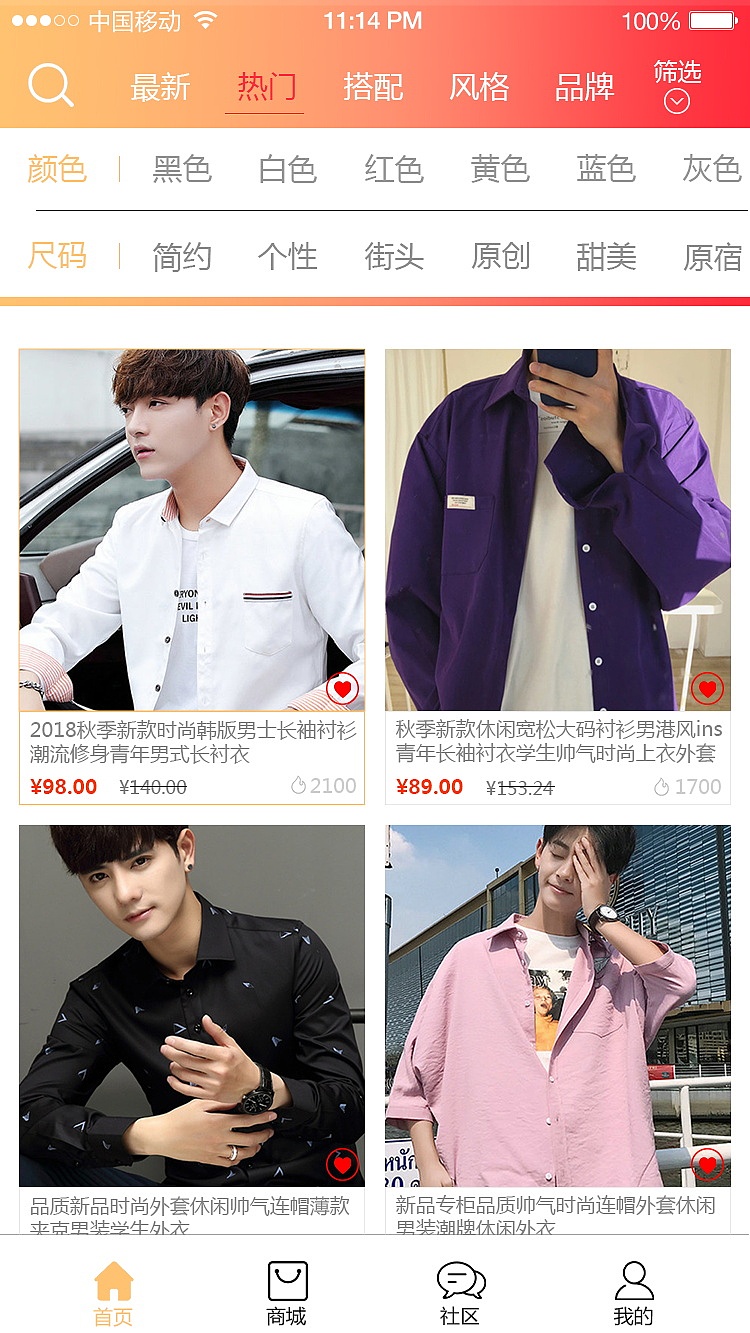750x1333 pixels.
Task: Select the 蓝色 color filter
Action: point(606,169)
